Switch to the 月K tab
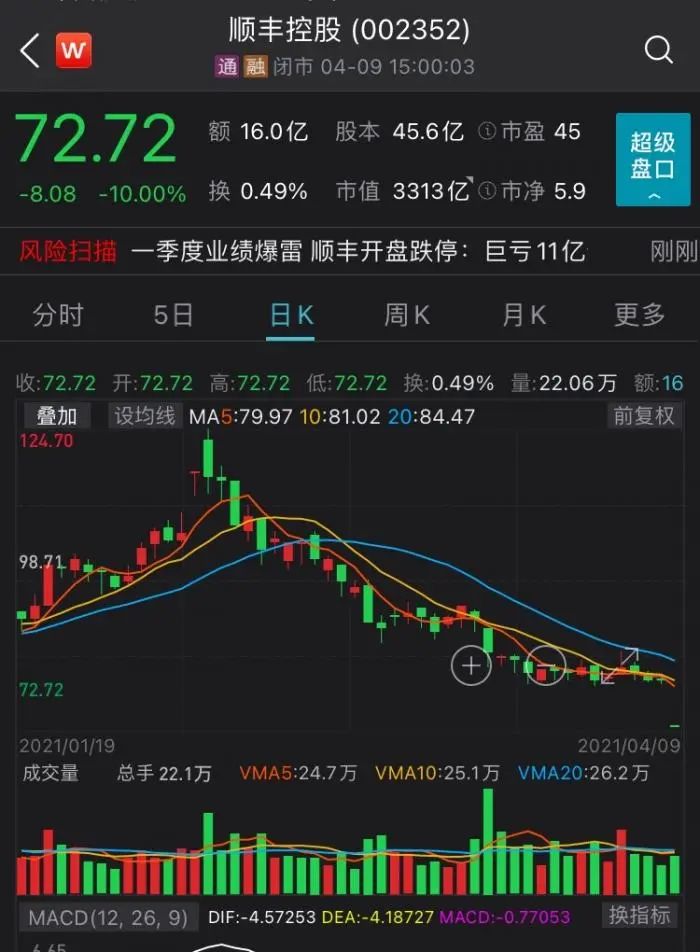 523,315
